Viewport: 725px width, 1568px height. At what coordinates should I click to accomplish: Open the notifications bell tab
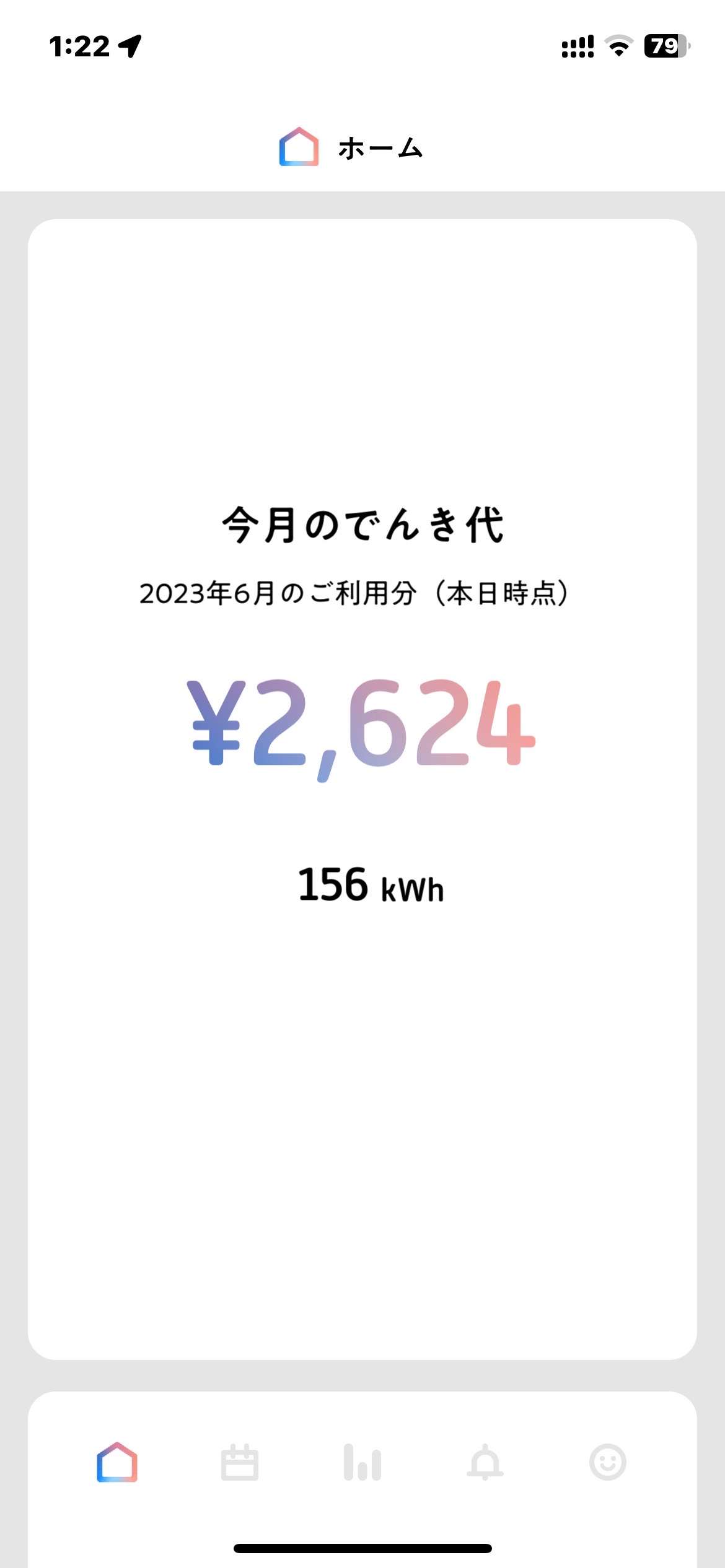pos(485,1462)
